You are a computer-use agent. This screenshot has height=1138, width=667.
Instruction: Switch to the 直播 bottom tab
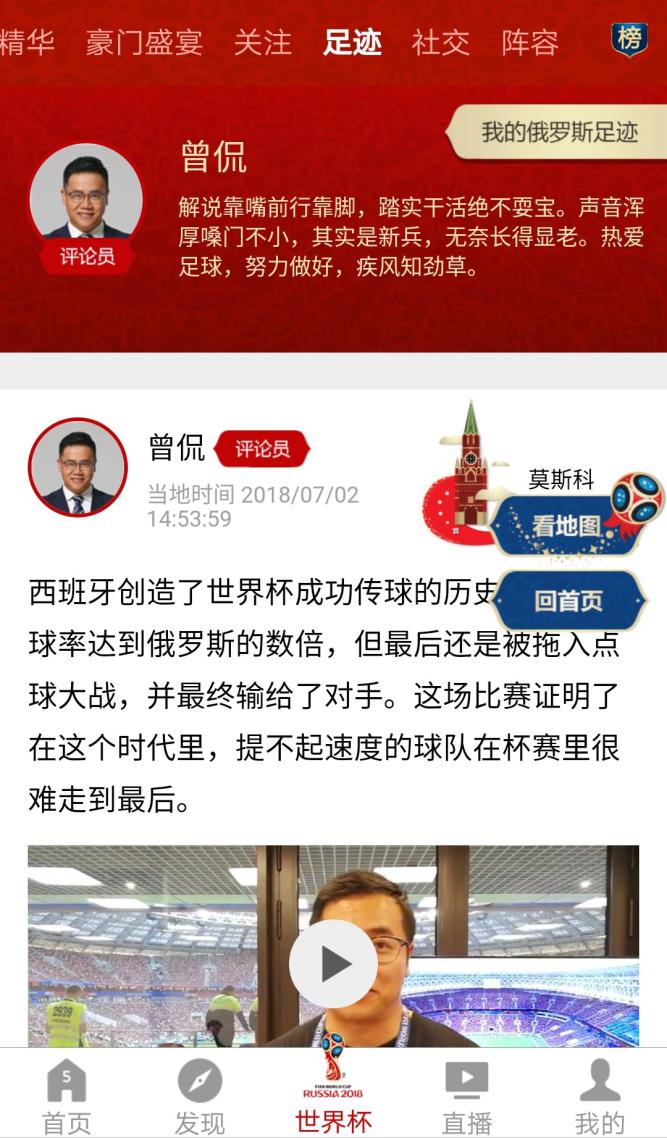466,1097
